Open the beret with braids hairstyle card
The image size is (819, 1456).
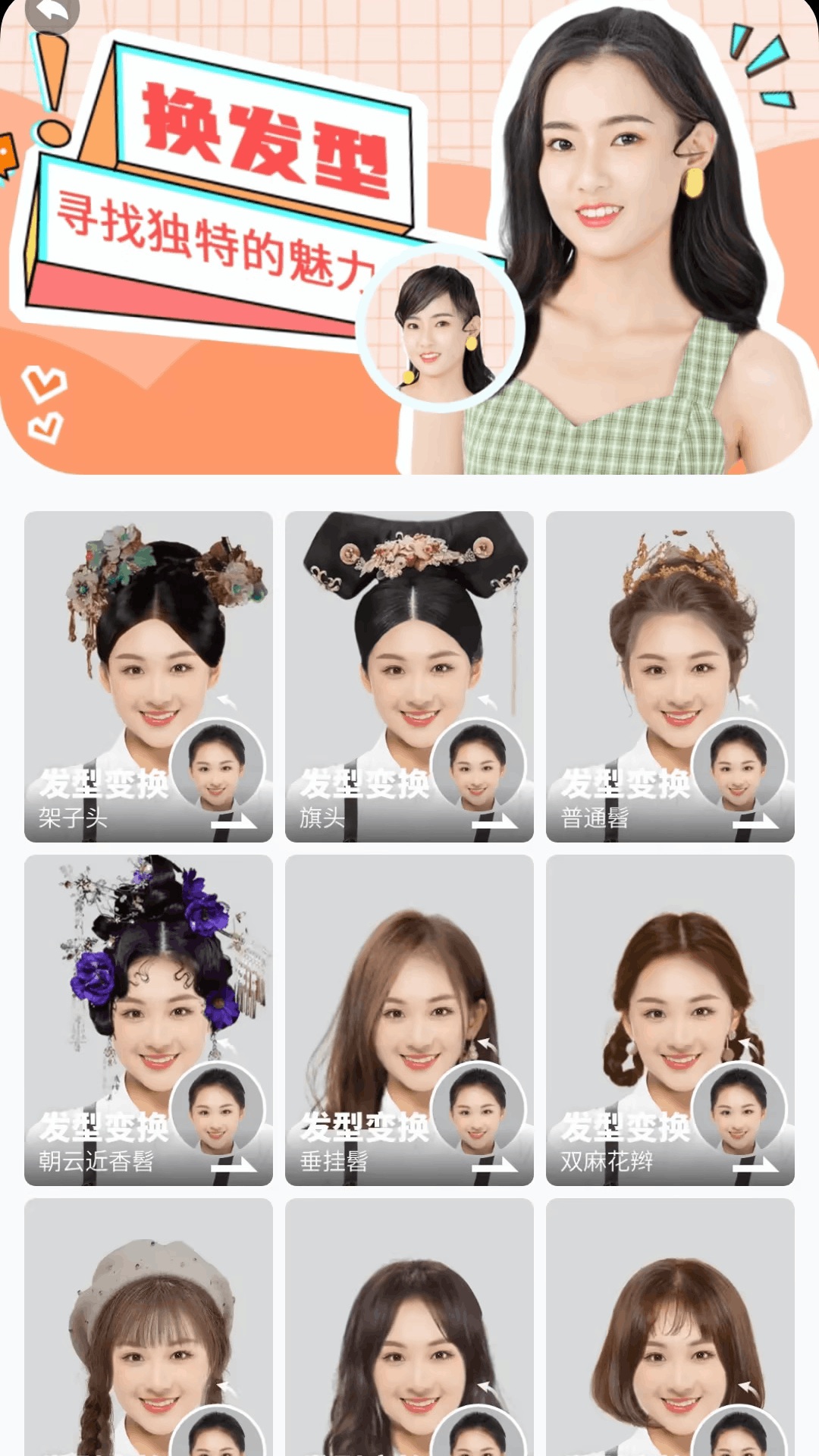149,1327
